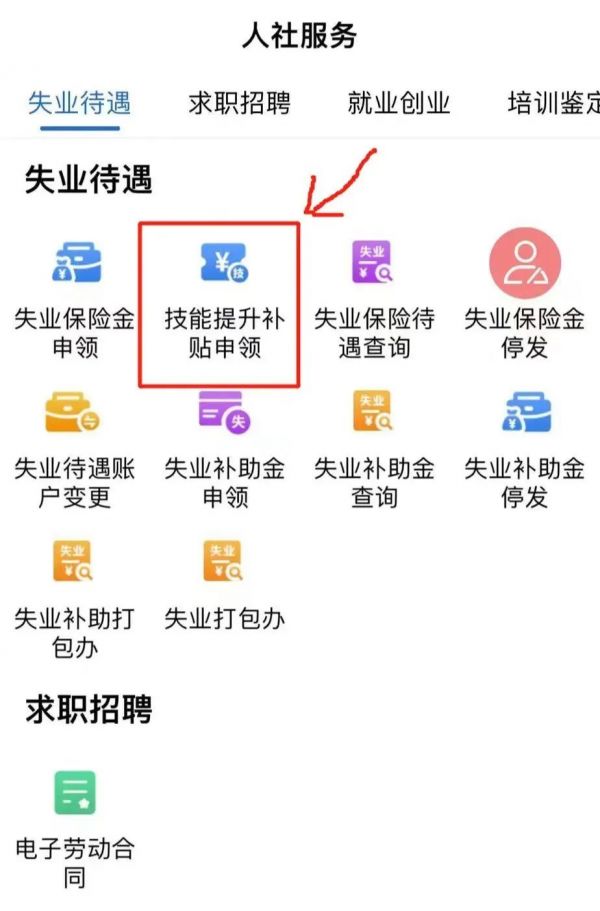Switch to the 求职招聘 tab
The height and width of the screenshot is (911, 600).
239,103
